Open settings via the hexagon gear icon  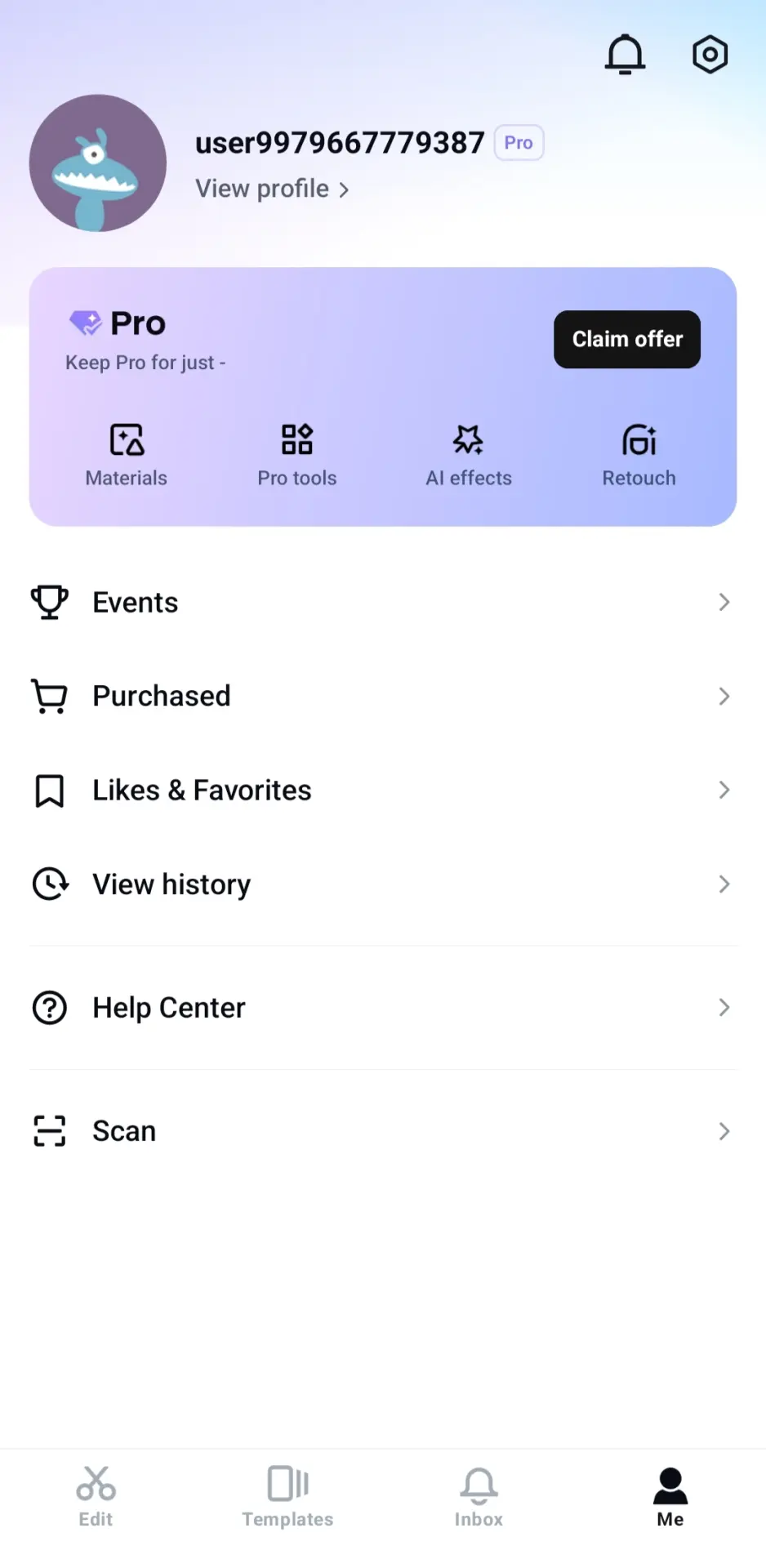[710, 55]
